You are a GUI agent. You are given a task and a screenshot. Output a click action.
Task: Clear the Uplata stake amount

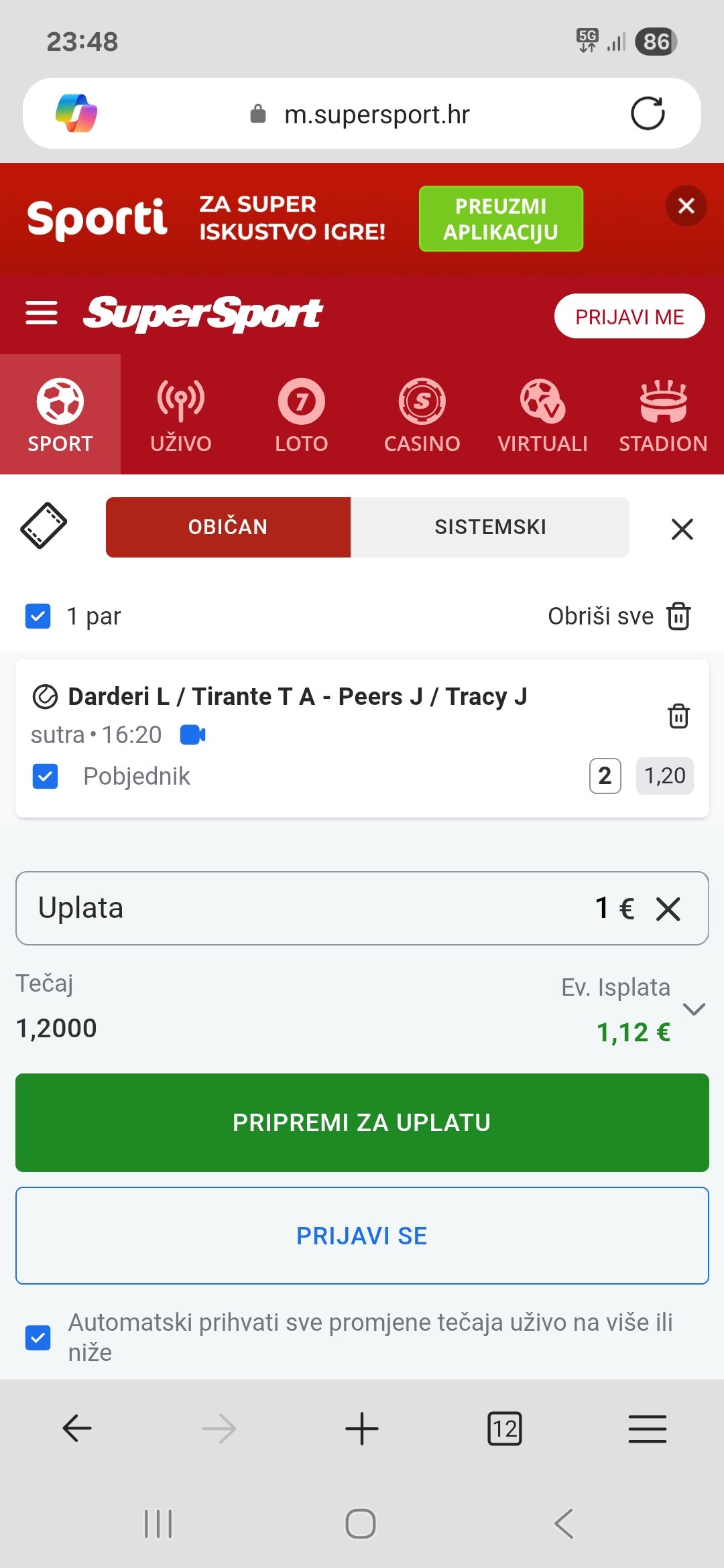pos(668,909)
